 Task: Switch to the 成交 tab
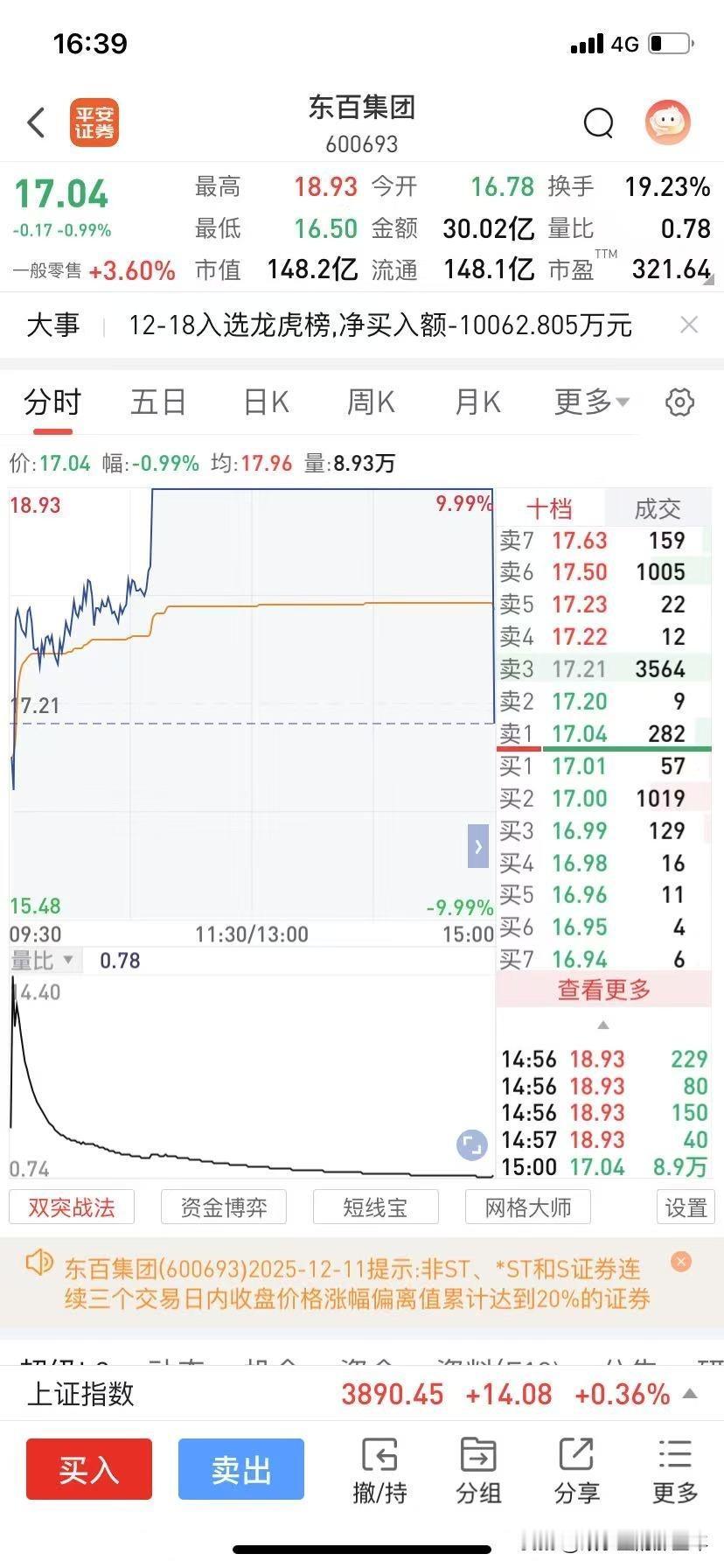click(657, 507)
